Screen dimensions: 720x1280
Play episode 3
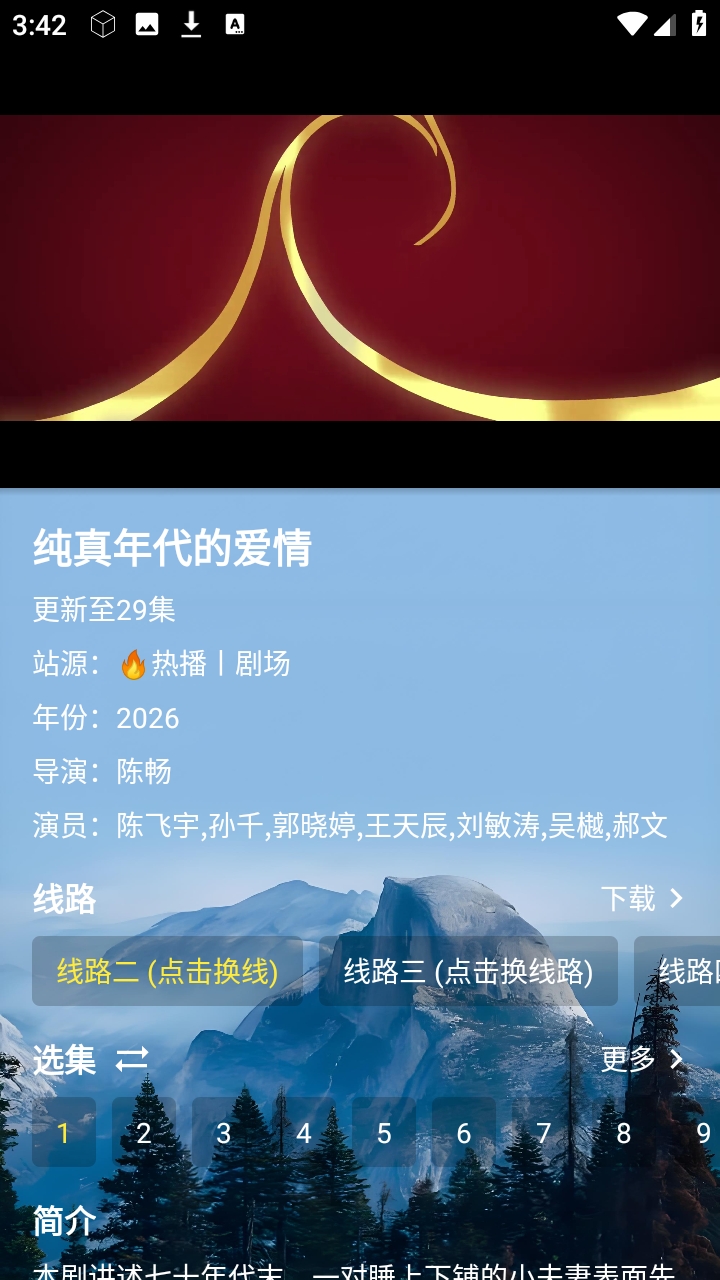point(224,1132)
